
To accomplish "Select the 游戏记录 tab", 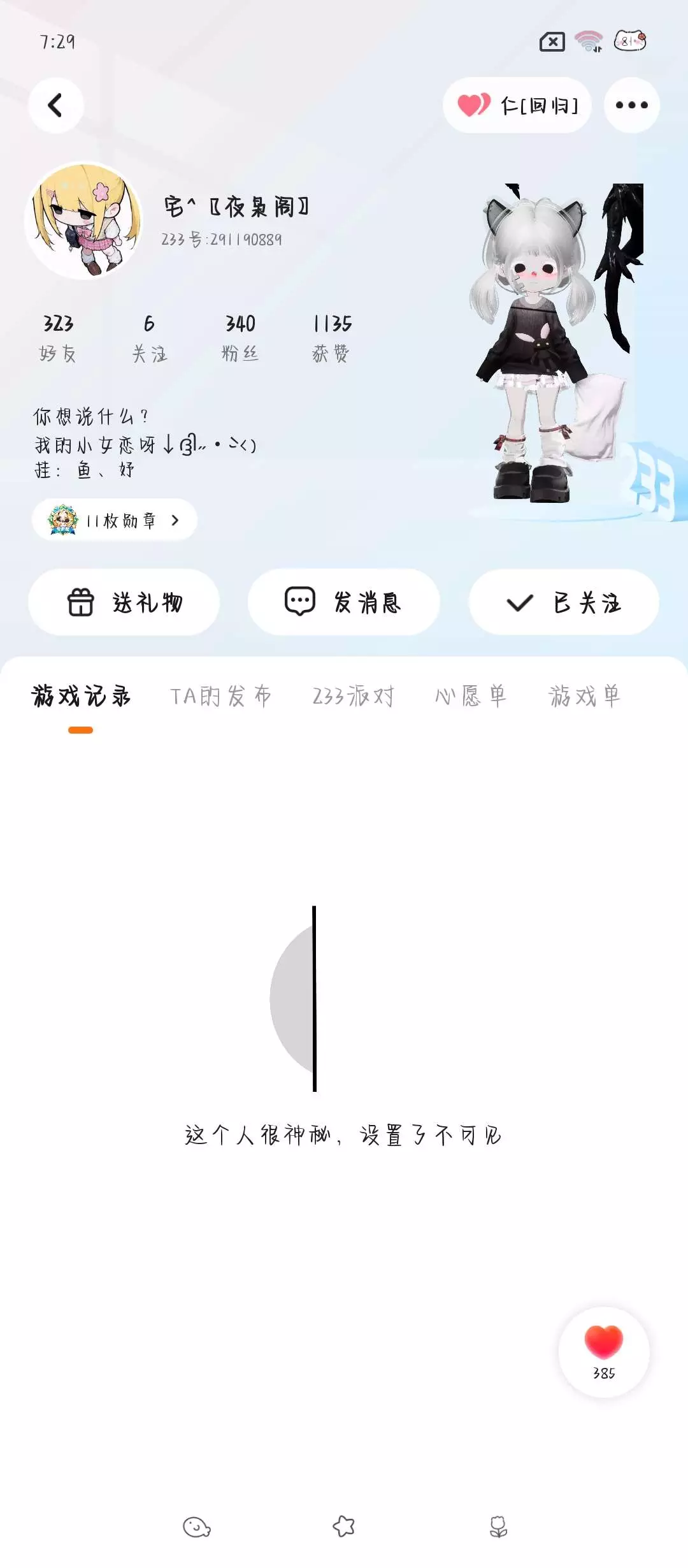I will [81, 696].
